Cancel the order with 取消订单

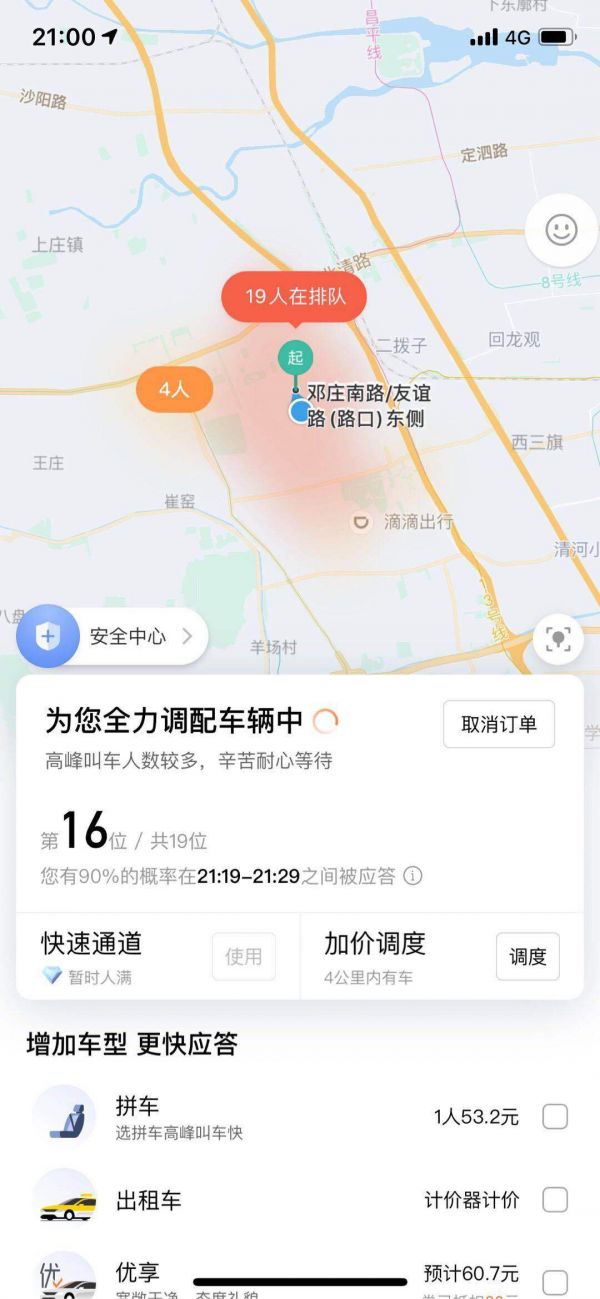[x=498, y=725]
